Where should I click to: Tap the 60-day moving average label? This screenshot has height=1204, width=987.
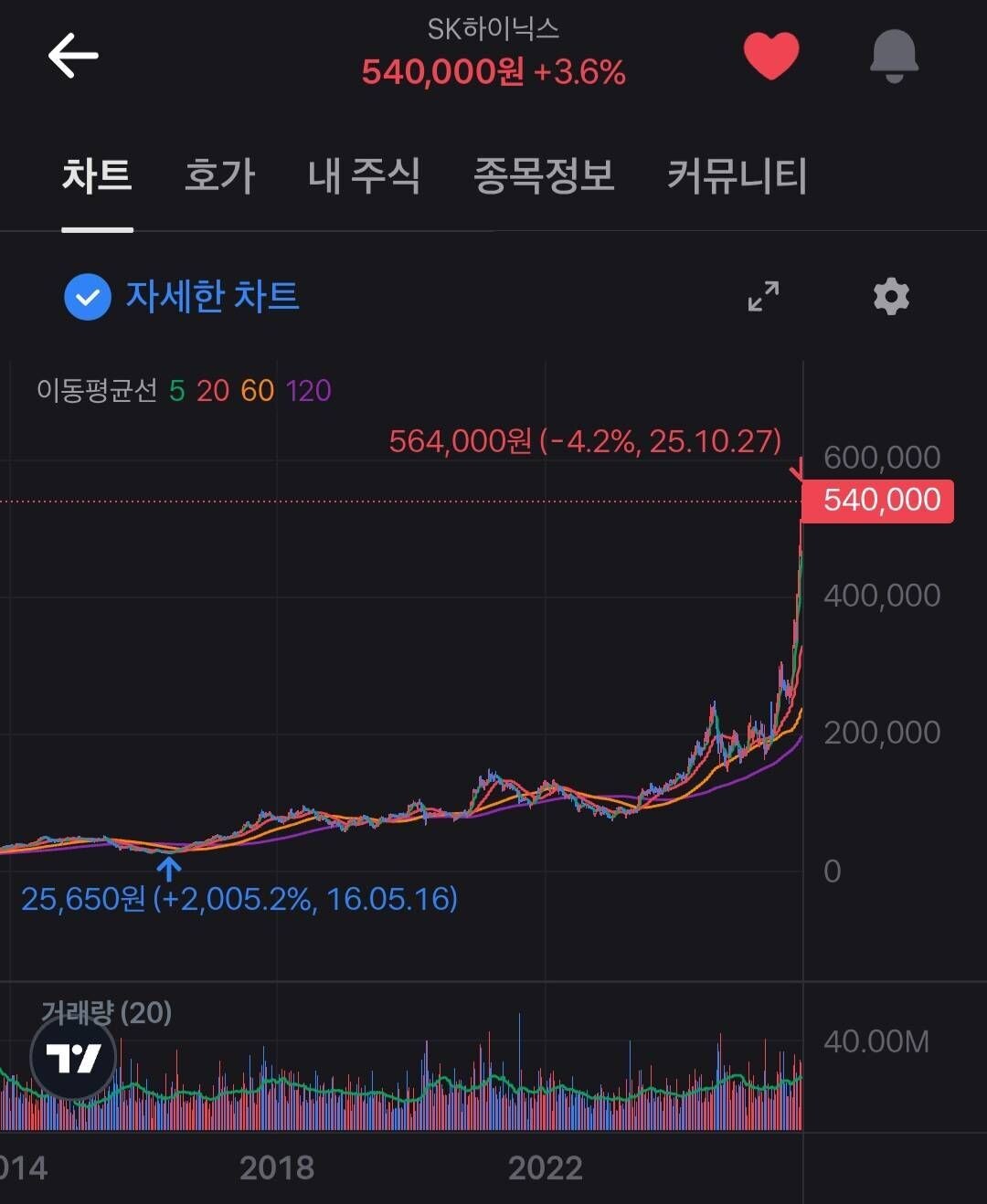[x=260, y=390]
